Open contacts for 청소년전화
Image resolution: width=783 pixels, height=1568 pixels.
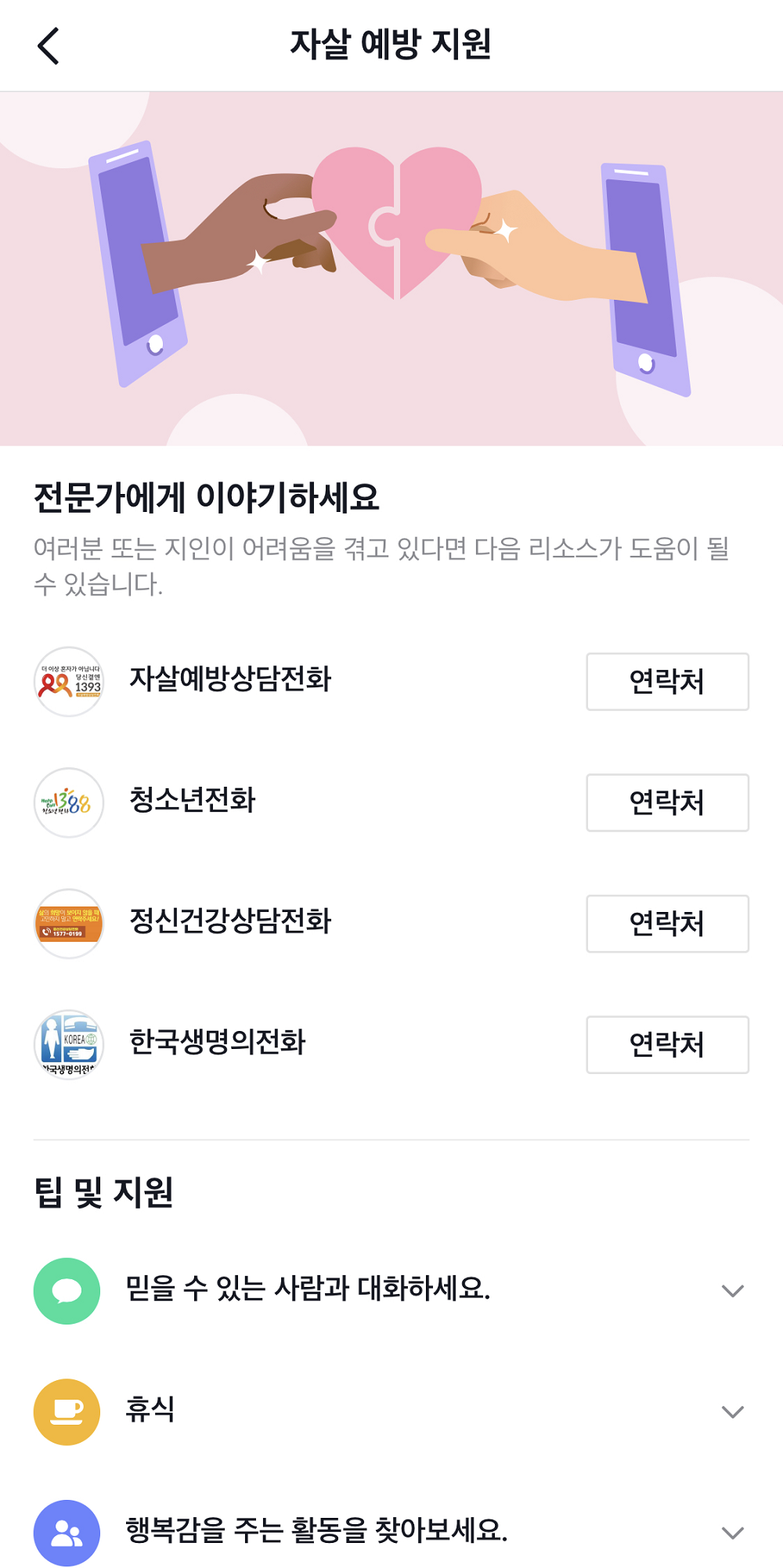pos(666,802)
